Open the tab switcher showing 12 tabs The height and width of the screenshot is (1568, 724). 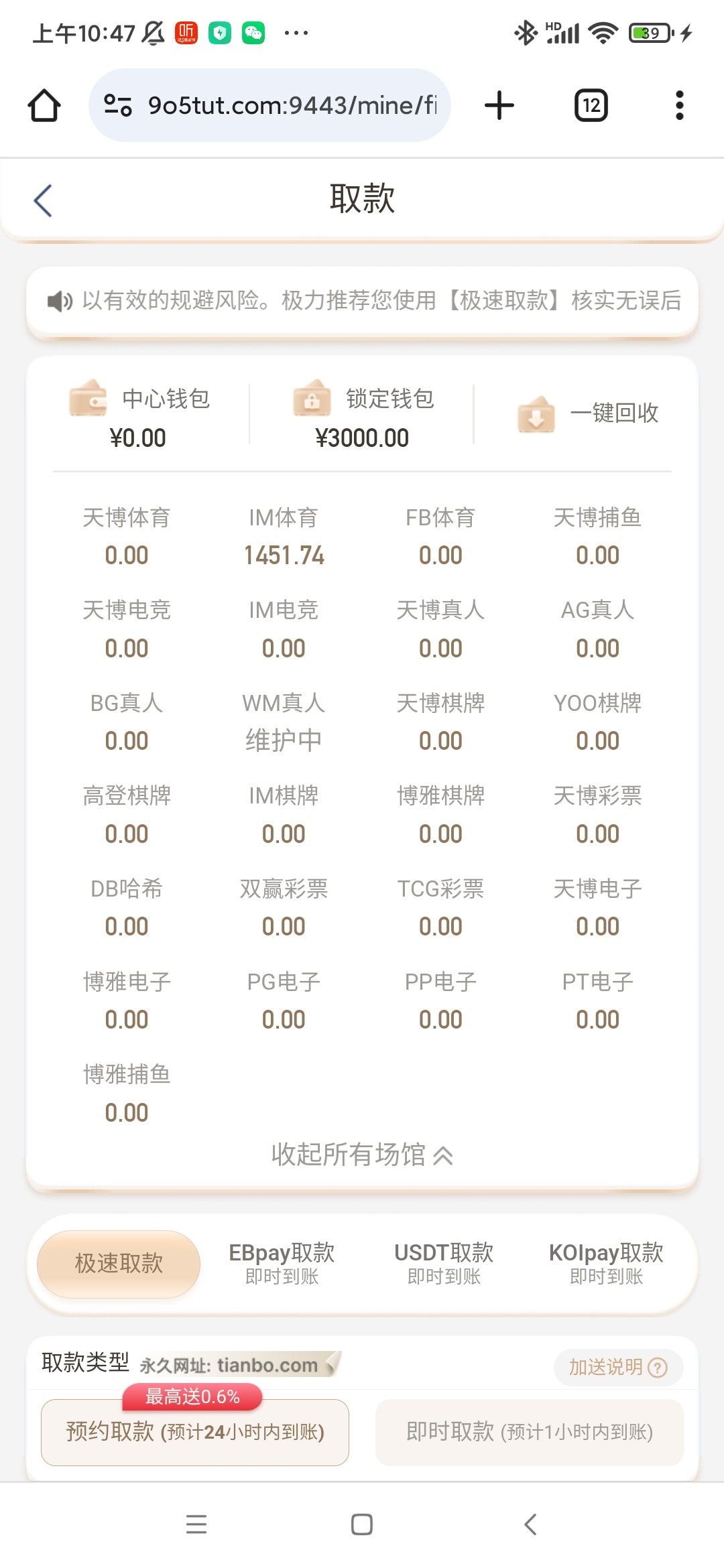[589, 105]
